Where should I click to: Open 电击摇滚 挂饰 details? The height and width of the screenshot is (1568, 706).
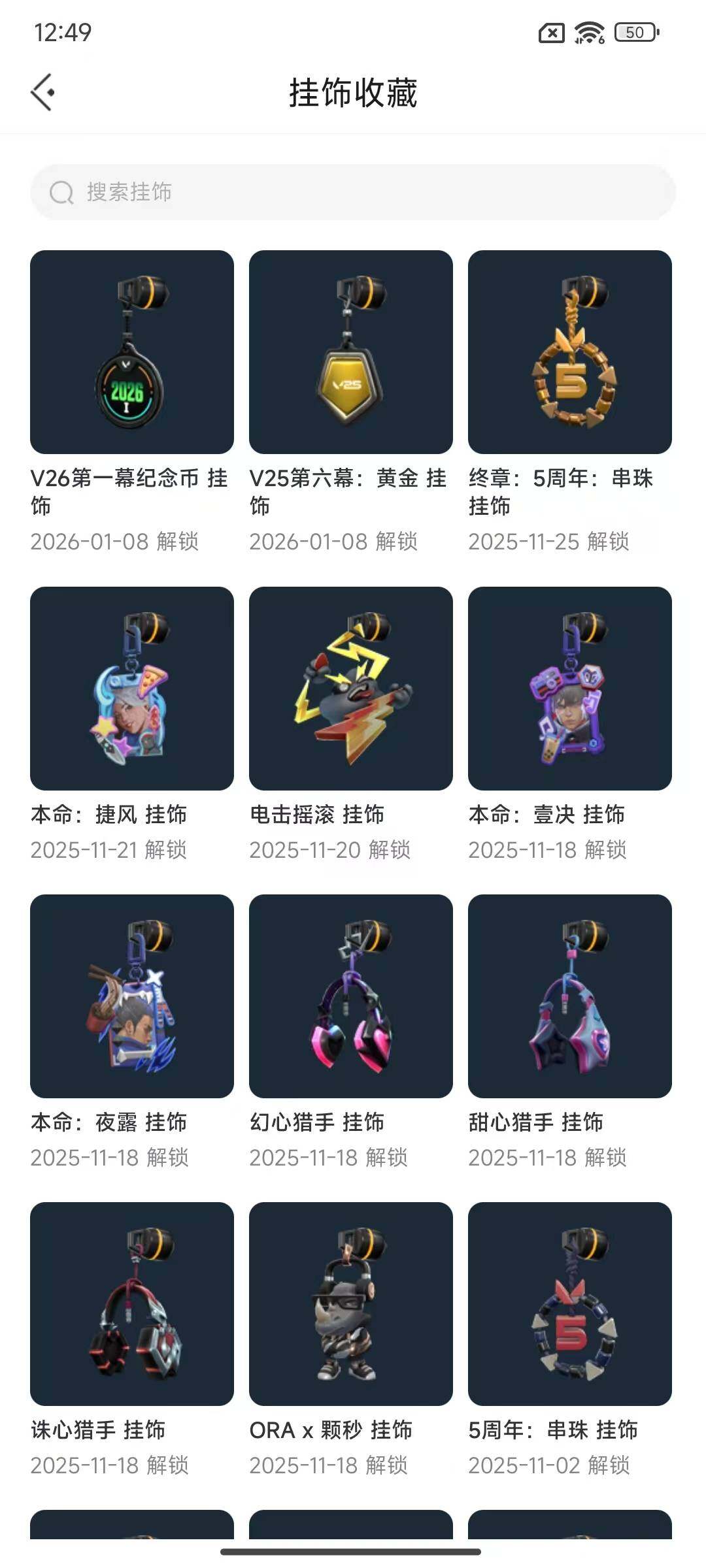pyautogui.click(x=351, y=689)
